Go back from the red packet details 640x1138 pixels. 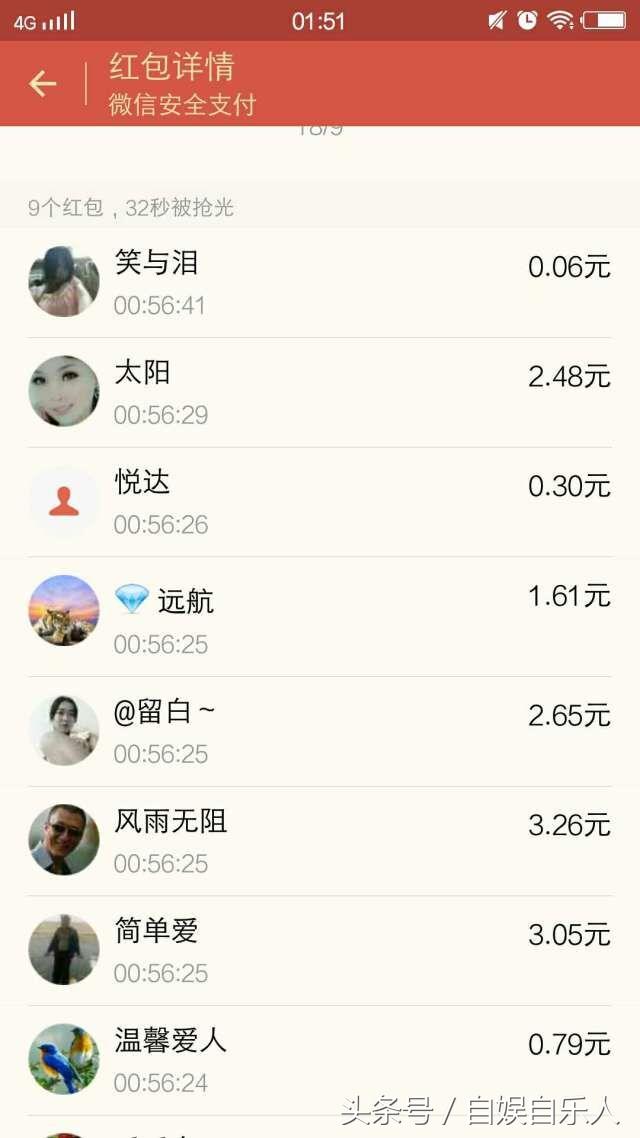pos(43,84)
